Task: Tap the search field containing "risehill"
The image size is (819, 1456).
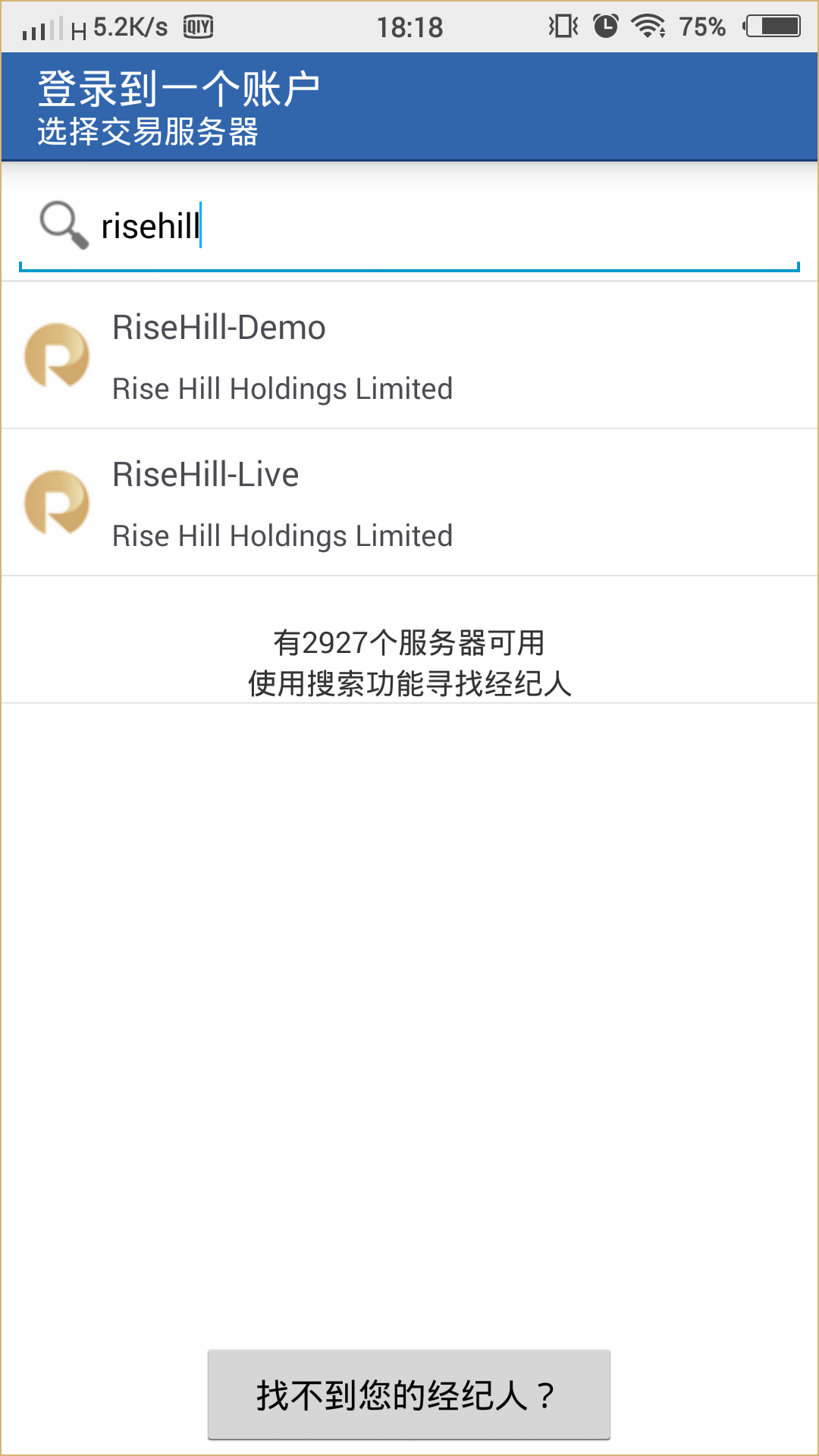Action: pyautogui.click(x=447, y=226)
